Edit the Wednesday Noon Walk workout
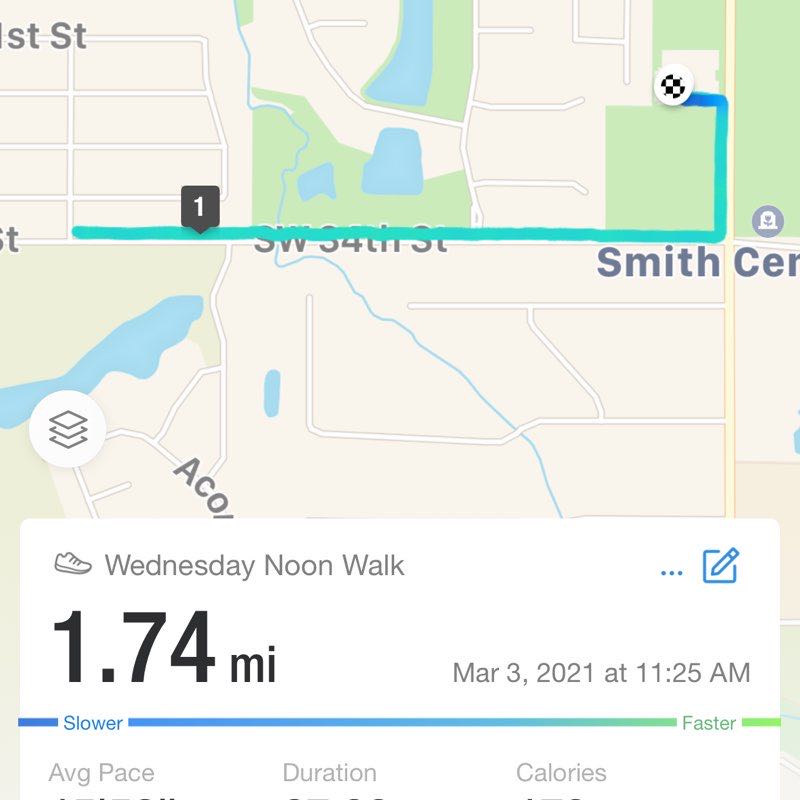The image size is (800, 800). [720, 566]
